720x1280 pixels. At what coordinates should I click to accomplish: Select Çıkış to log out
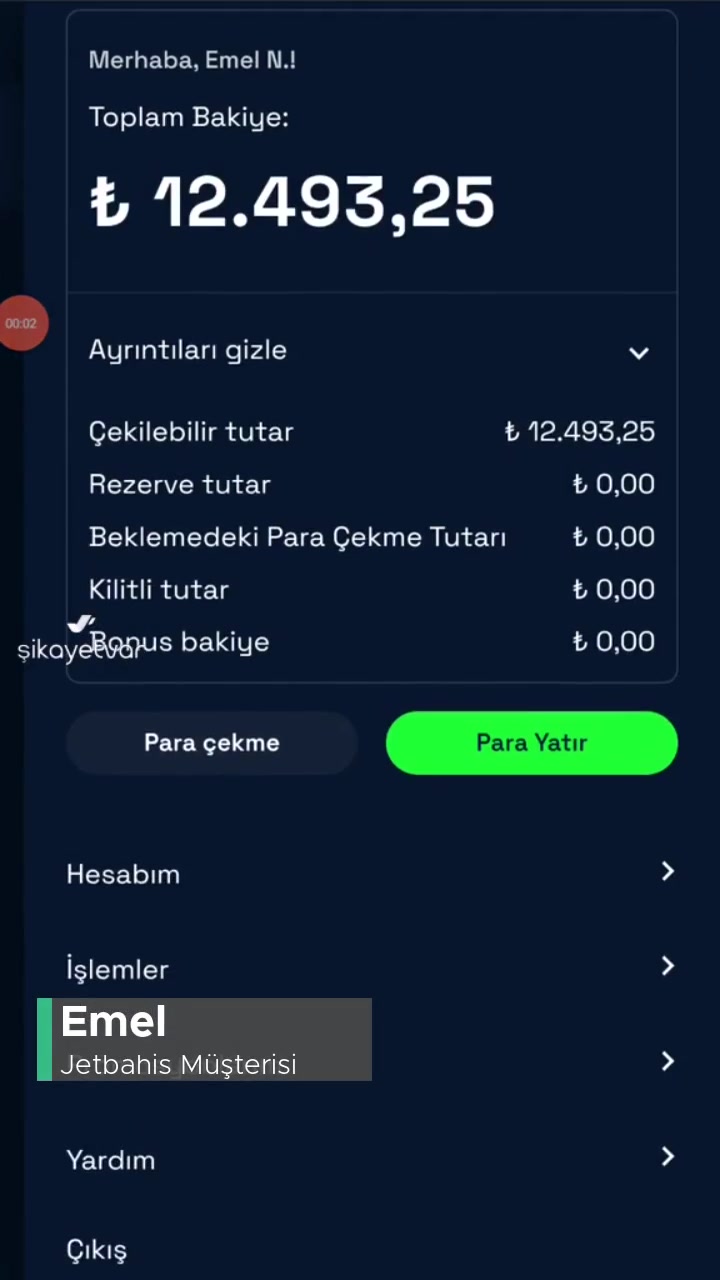pos(96,1249)
